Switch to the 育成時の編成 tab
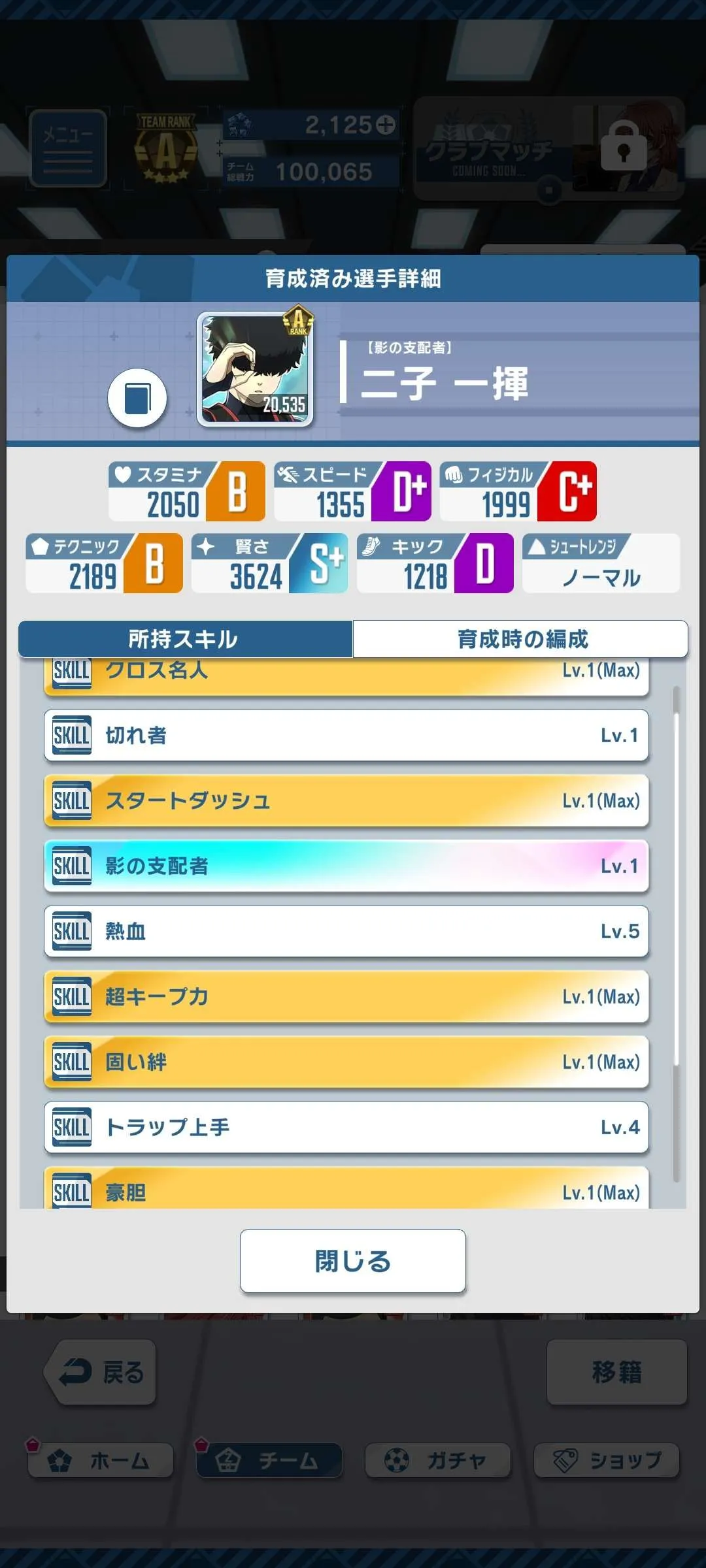The image size is (706, 1568). [x=520, y=639]
